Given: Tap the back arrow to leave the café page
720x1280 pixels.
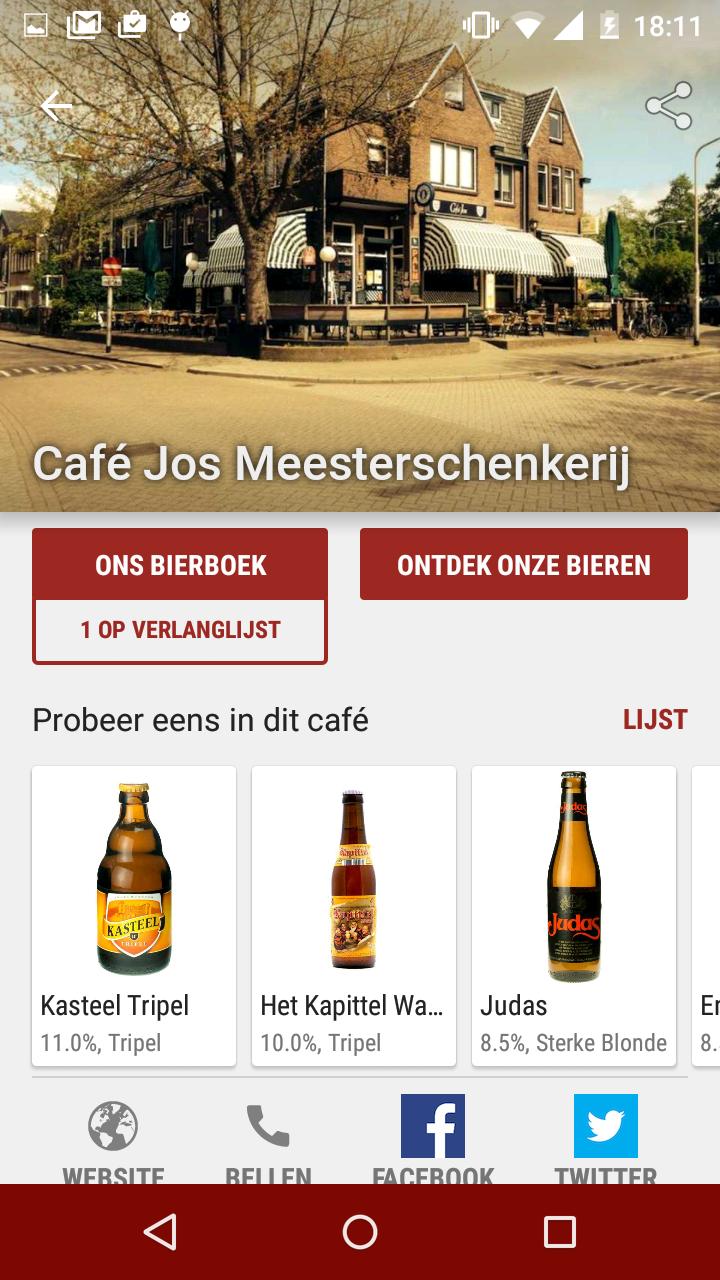Looking at the screenshot, I should (55, 104).
